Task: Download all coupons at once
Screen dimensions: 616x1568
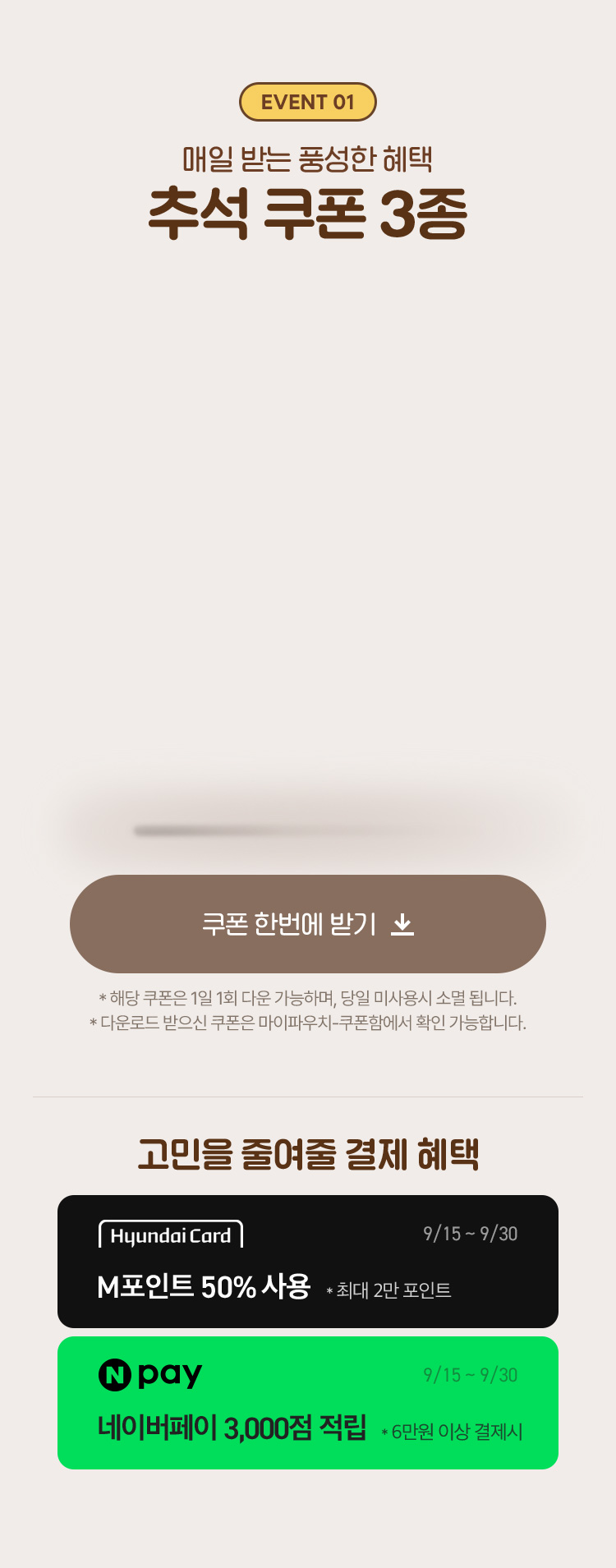Action: (x=308, y=923)
